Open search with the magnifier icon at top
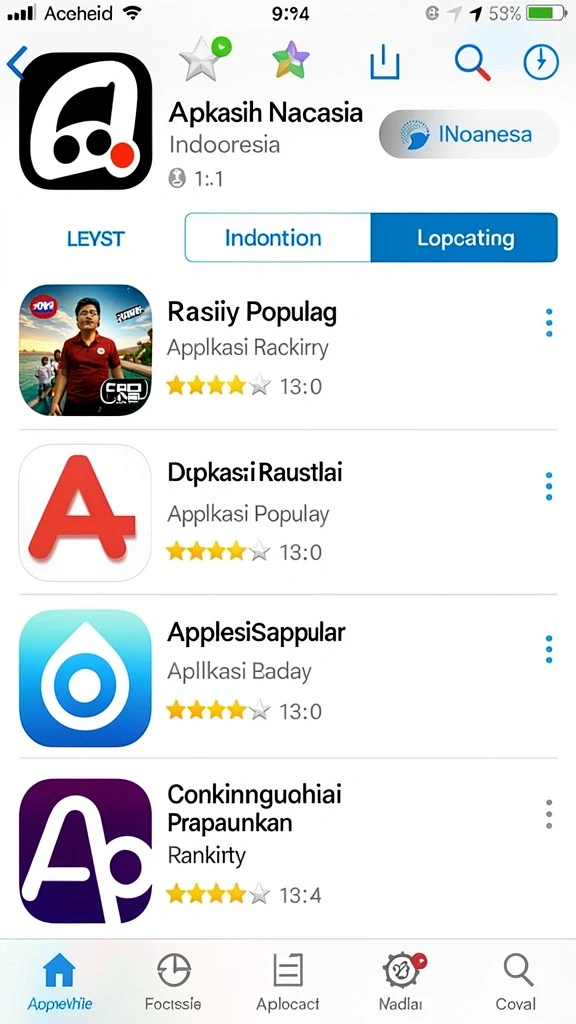This screenshot has width=576, height=1024. [473, 63]
